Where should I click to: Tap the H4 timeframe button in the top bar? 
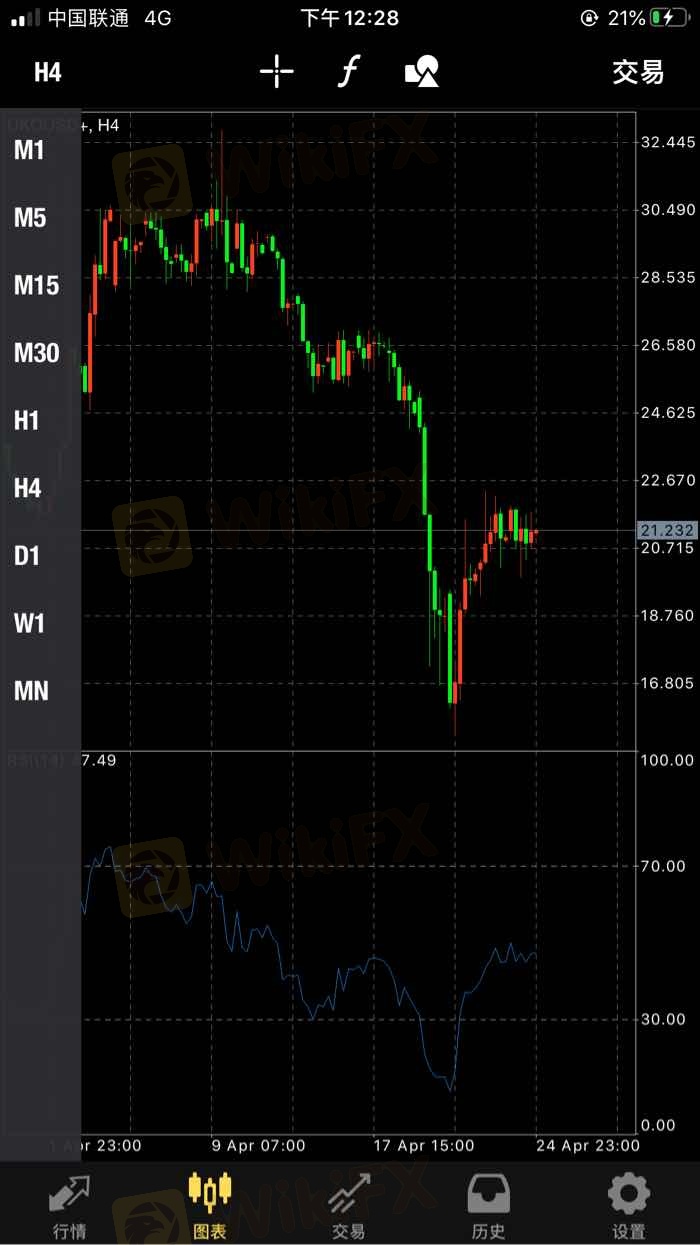(47, 72)
